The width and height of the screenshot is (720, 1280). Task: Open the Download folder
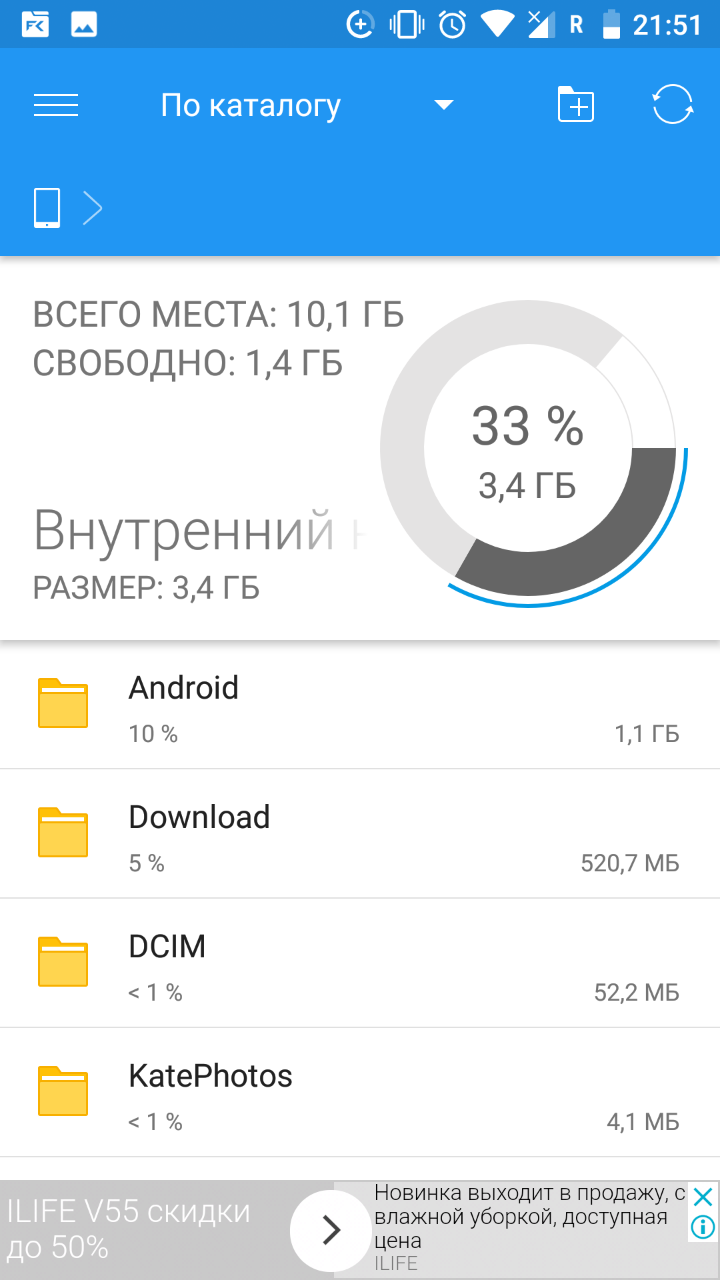pos(360,834)
